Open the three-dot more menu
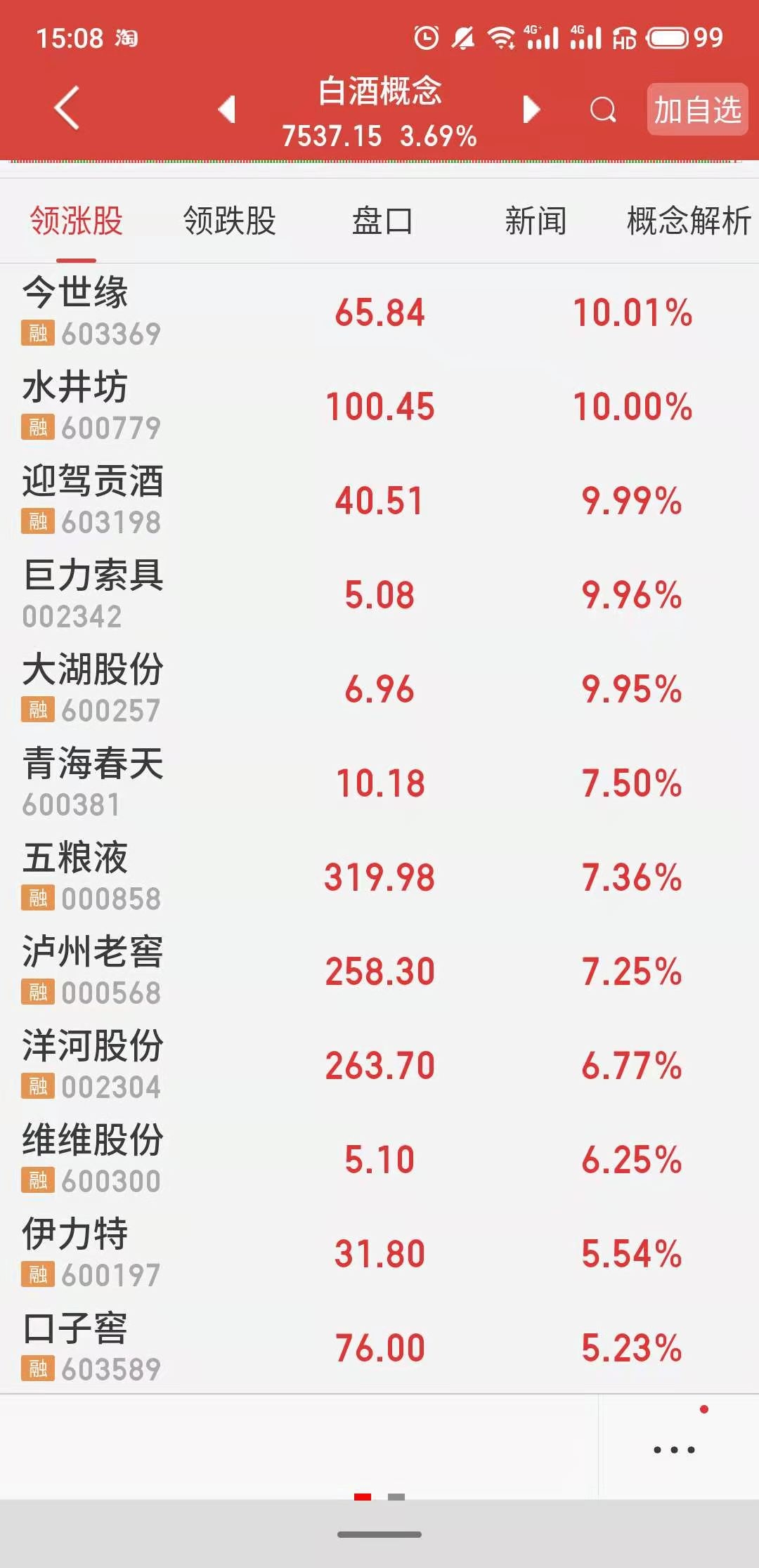The height and width of the screenshot is (1568, 759). pos(674,1449)
